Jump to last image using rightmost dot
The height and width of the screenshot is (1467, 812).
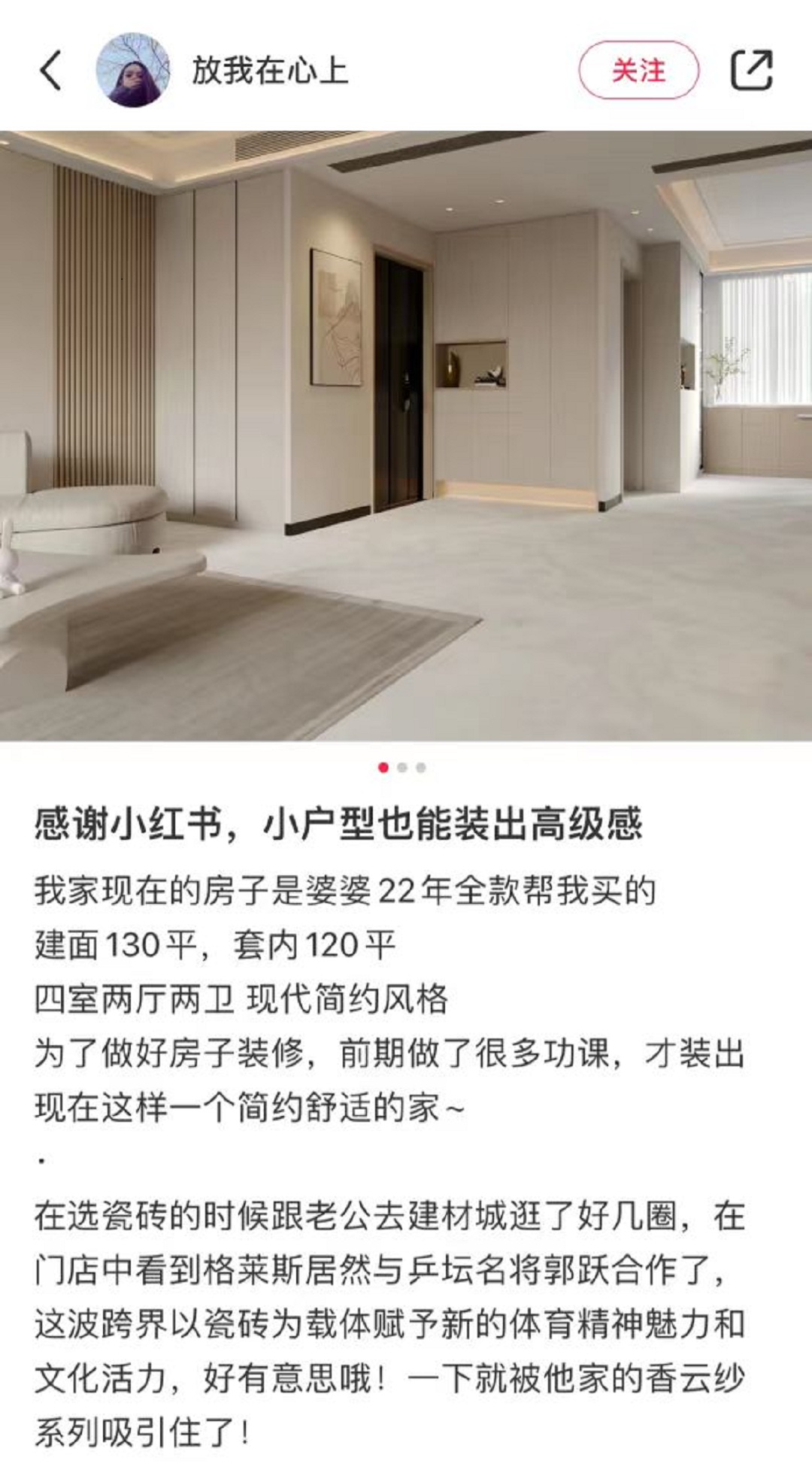click(419, 767)
